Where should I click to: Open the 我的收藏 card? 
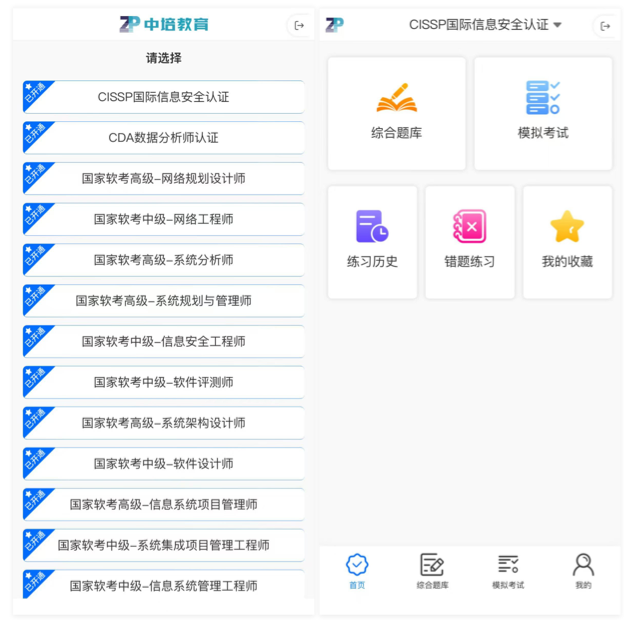point(567,242)
